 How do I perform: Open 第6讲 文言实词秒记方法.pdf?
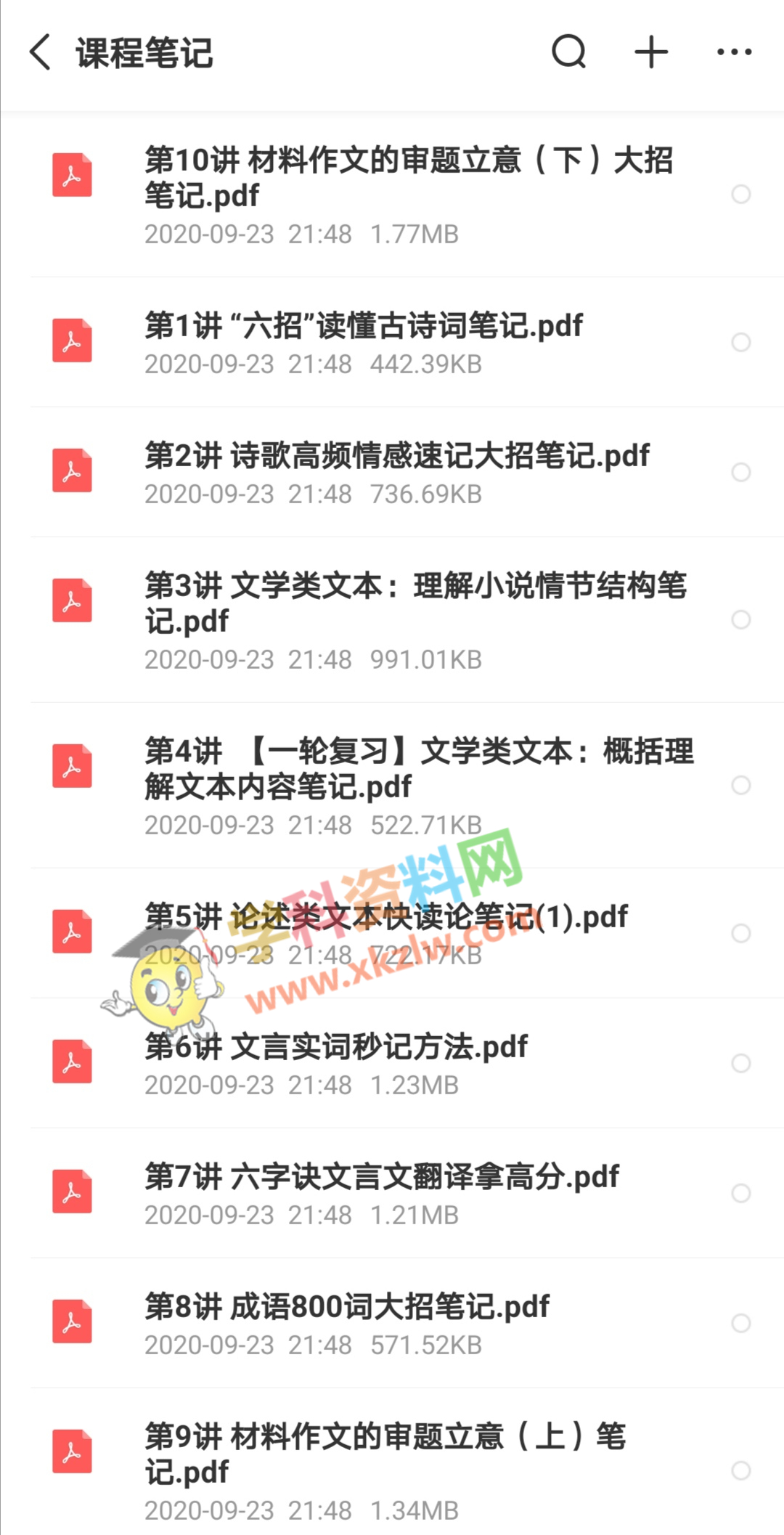pos(335,1047)
